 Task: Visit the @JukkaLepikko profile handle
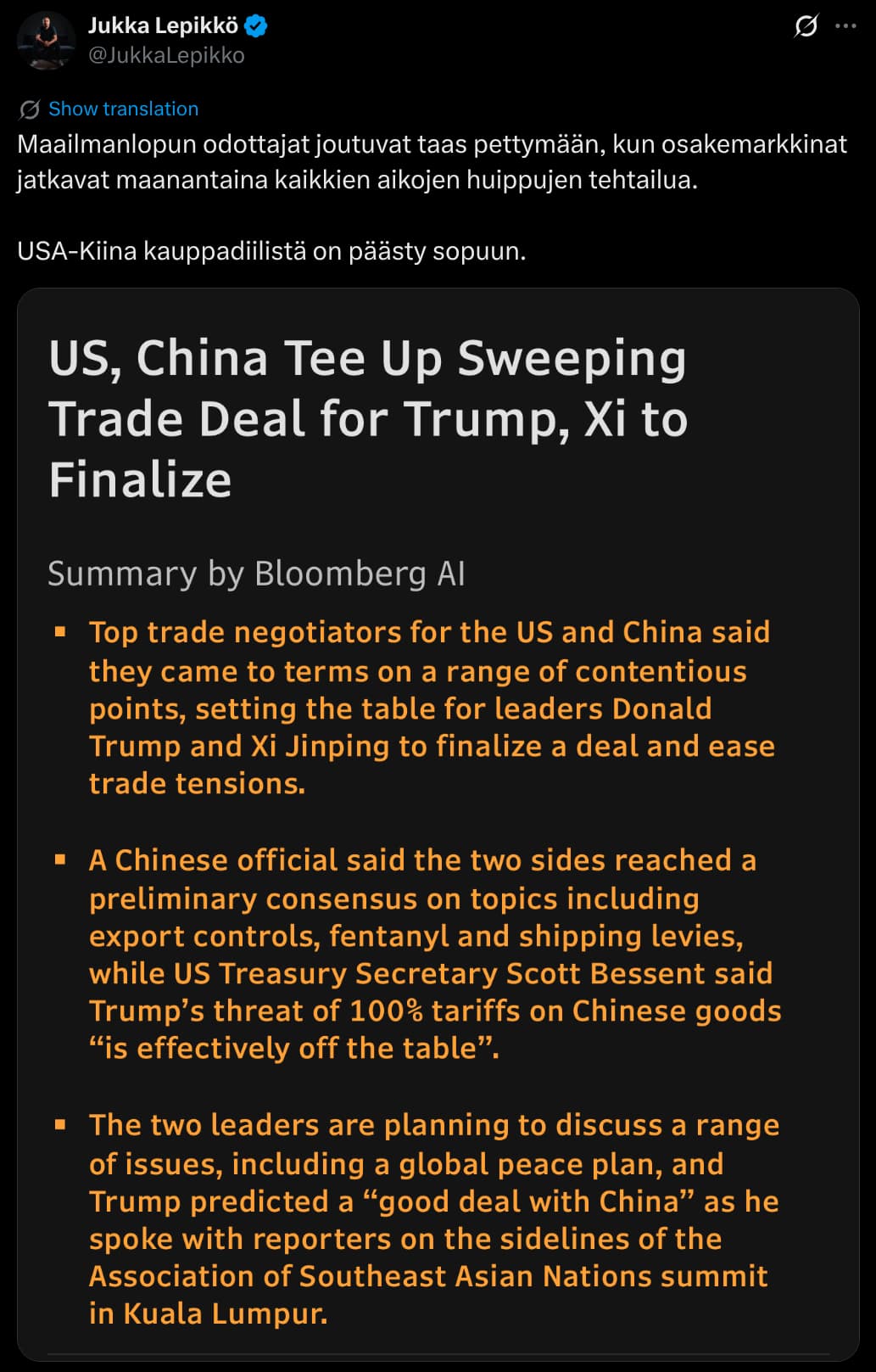166,55
